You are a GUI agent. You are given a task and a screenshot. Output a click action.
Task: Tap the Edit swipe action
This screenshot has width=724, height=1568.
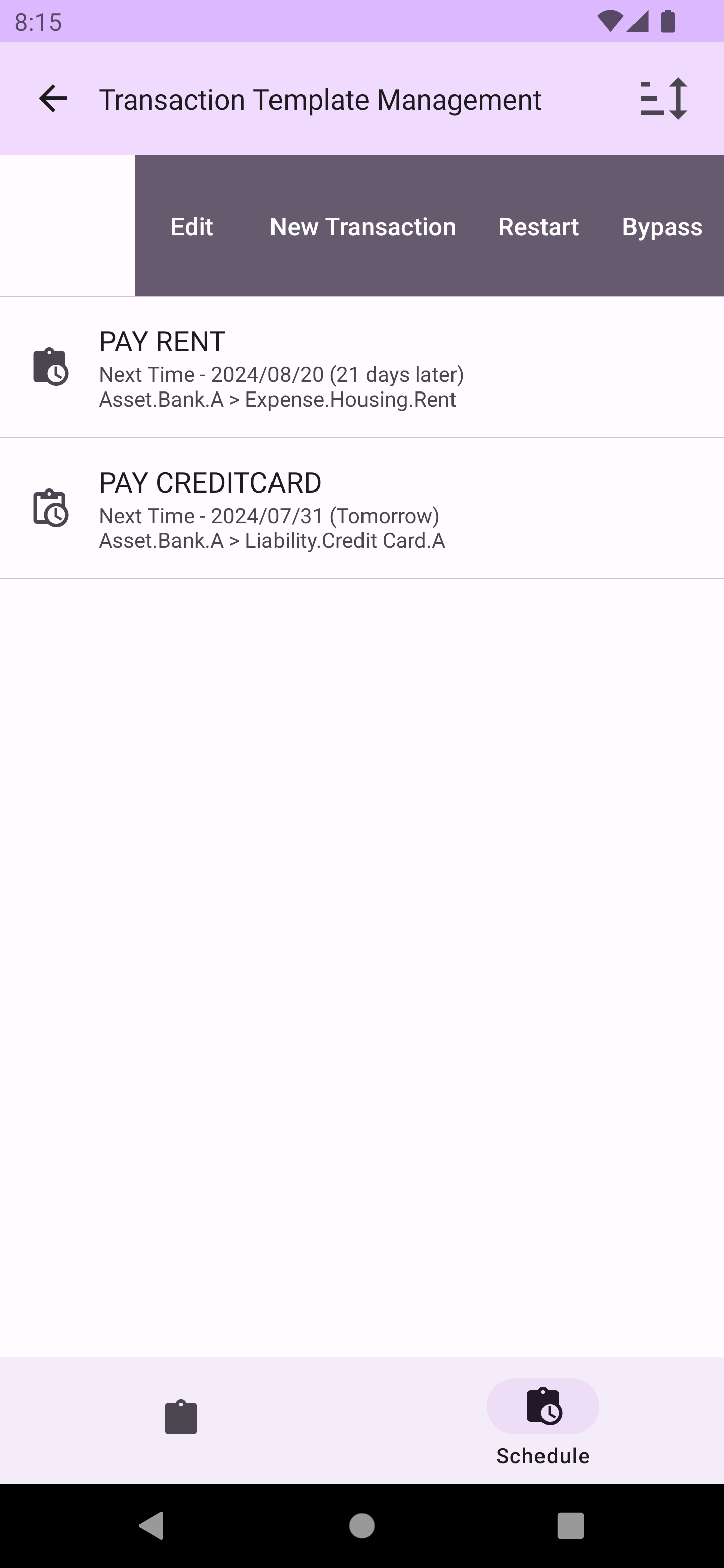pyautogui.click(x=192, y=227)
